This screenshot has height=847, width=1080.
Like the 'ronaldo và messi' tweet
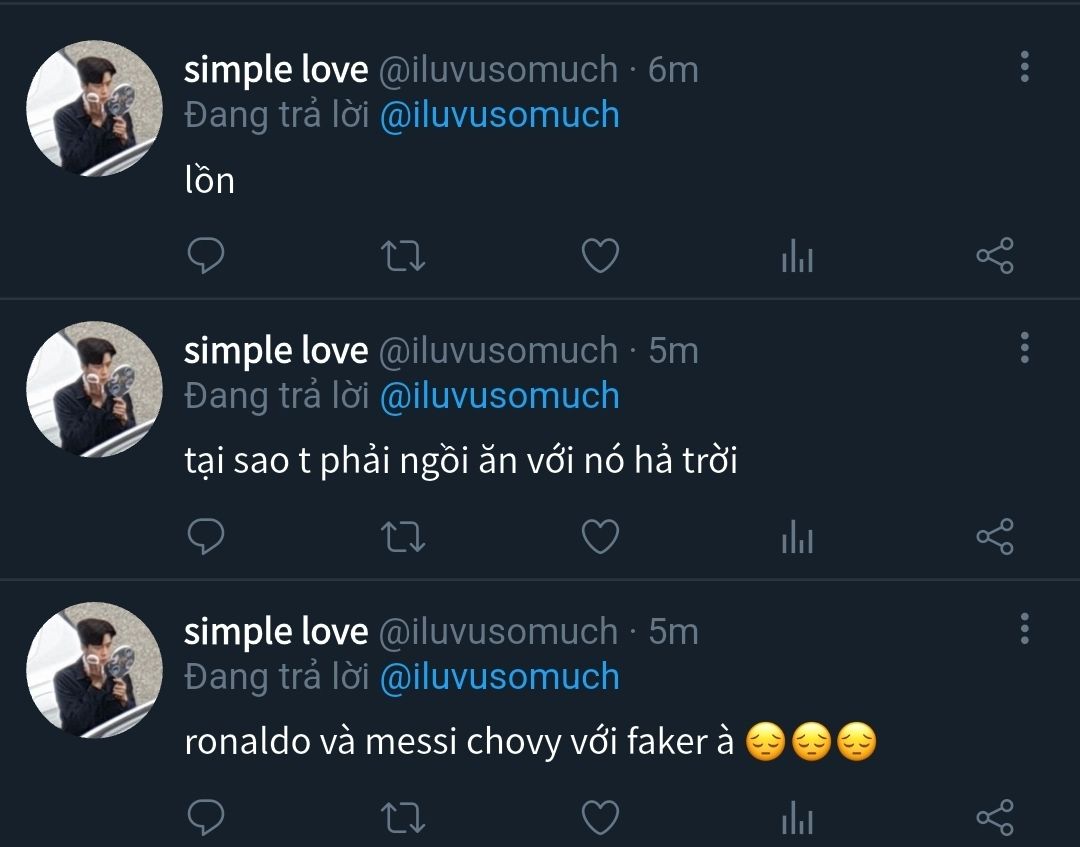pos(600,818)
